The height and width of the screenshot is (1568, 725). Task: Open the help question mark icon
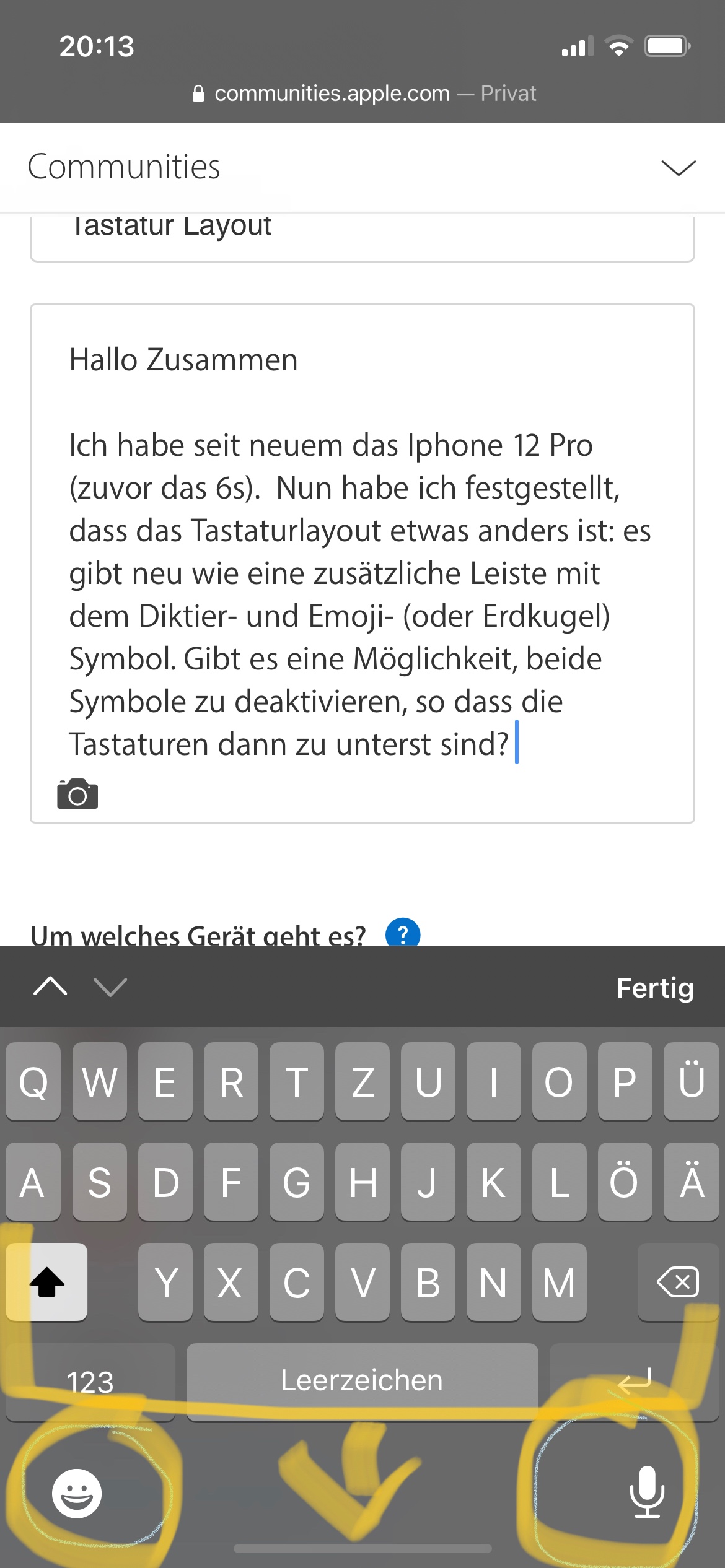point(403,933)
